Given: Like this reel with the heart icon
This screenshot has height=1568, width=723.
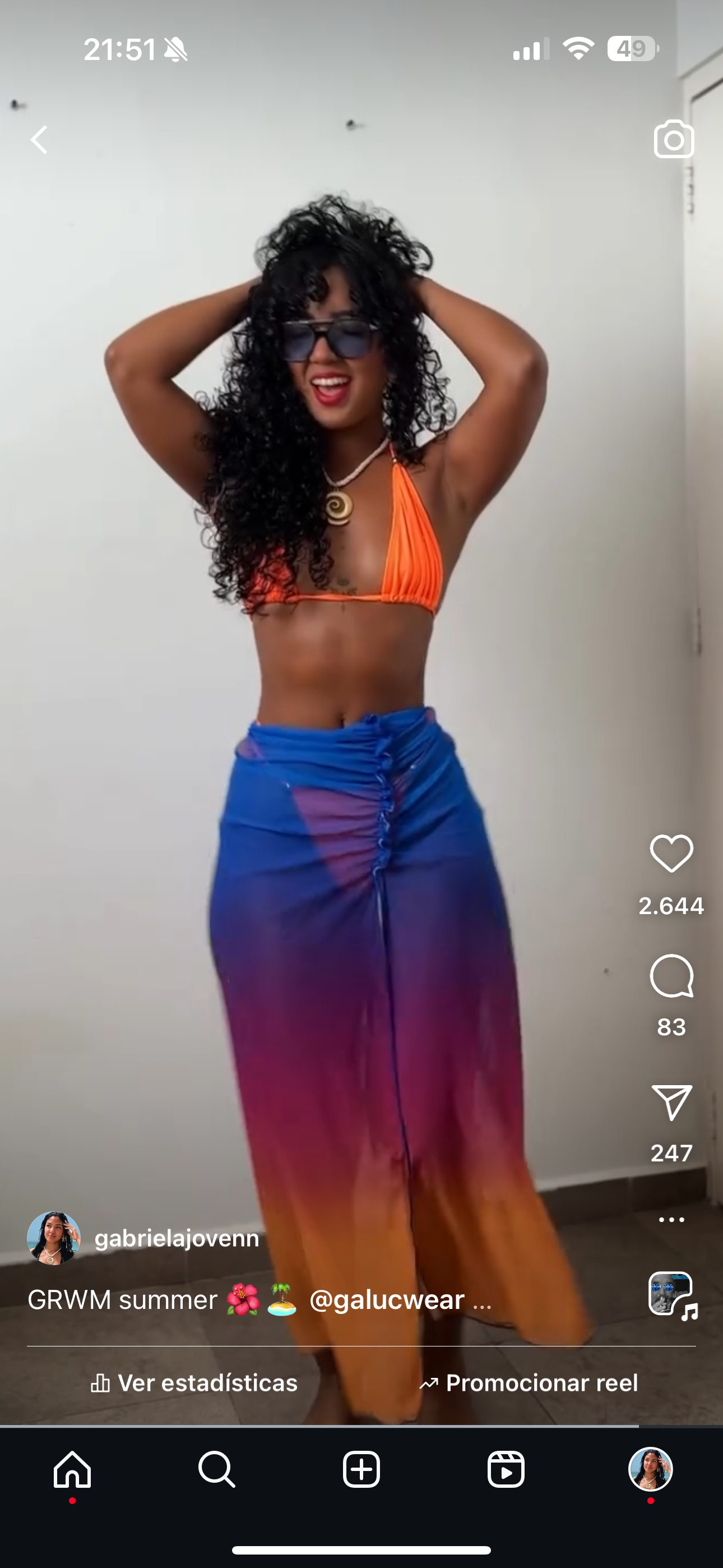Looking at the screenshot, I should tap(671, 854).
